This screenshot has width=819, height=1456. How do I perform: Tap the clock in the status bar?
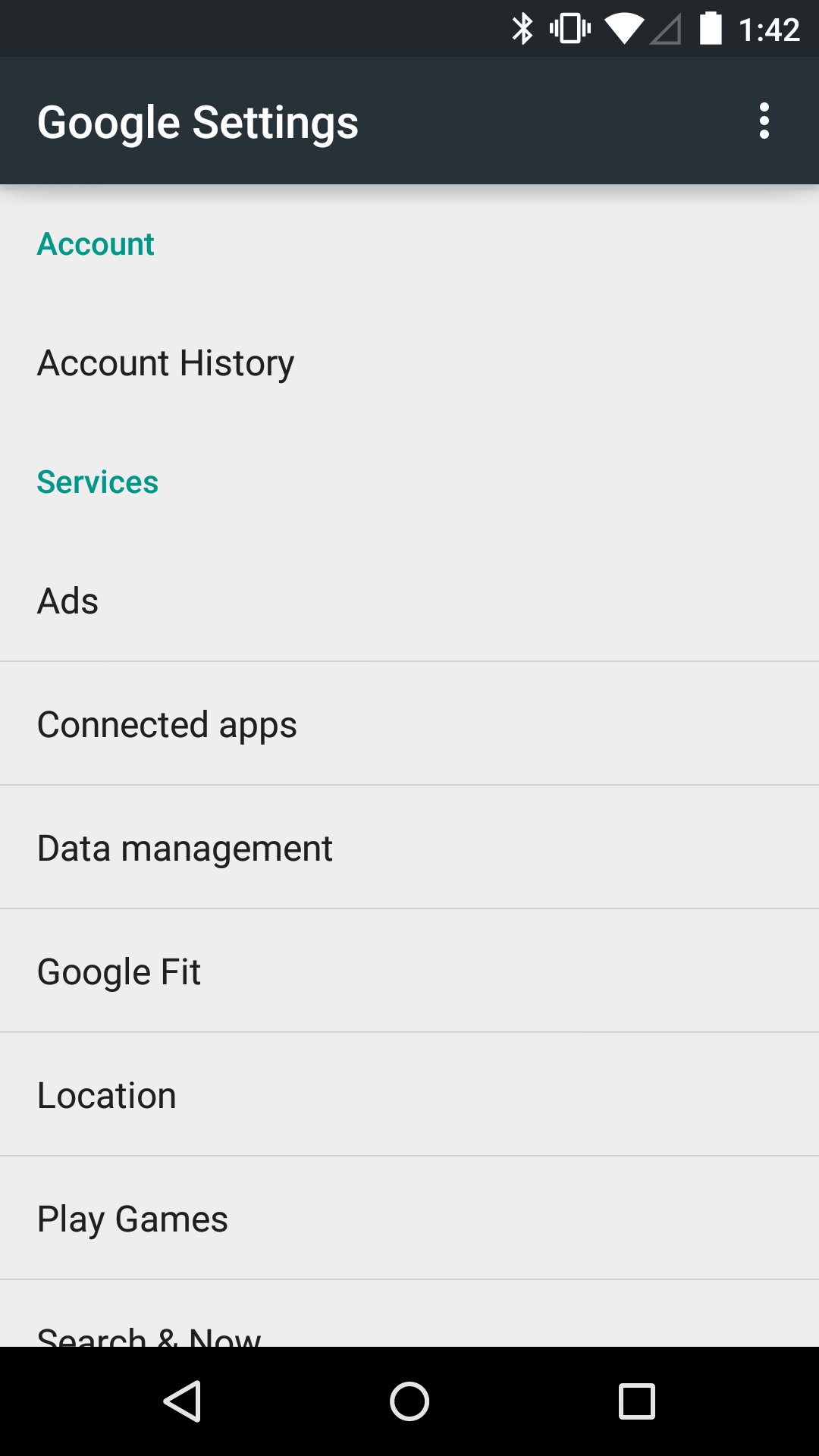point(768,28)
